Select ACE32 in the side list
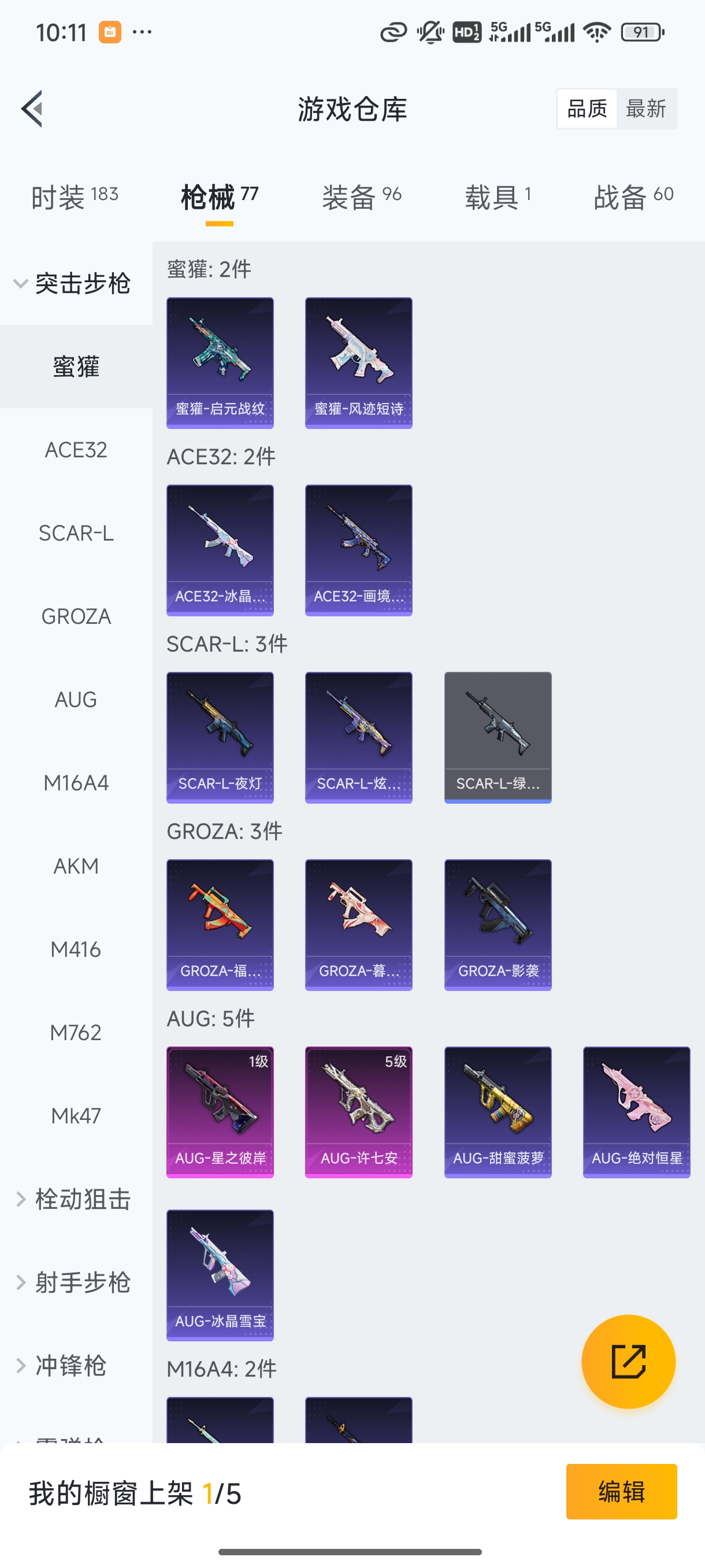 coord(76,450)
